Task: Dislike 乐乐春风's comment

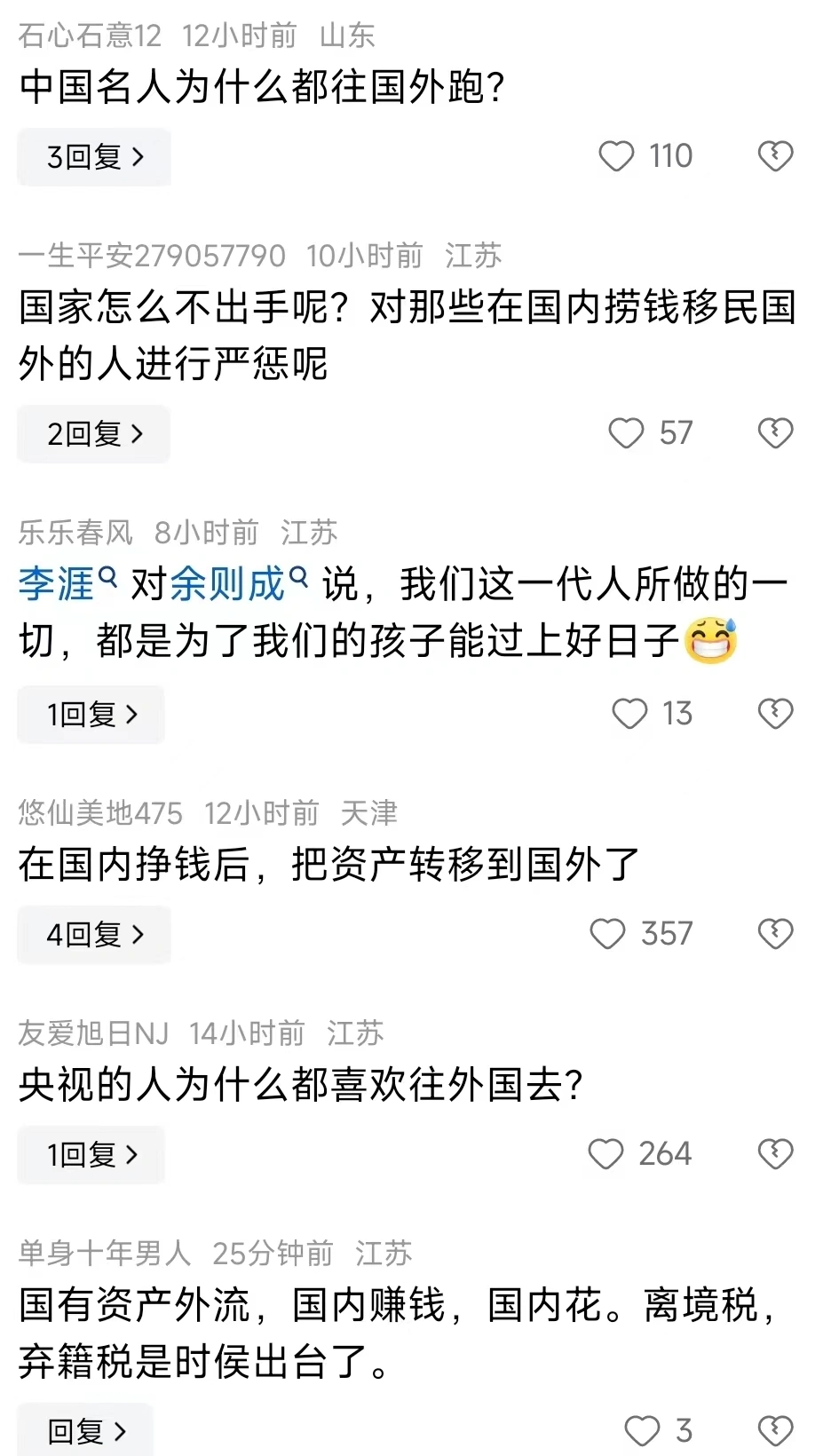Action: click(775, 714)
